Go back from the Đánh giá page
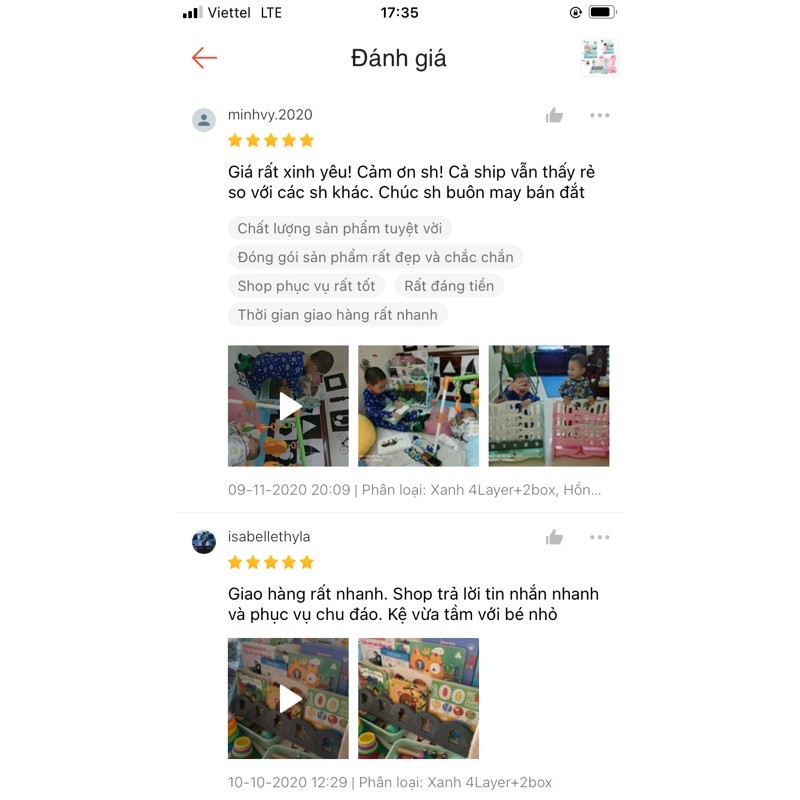 [204, 58]
